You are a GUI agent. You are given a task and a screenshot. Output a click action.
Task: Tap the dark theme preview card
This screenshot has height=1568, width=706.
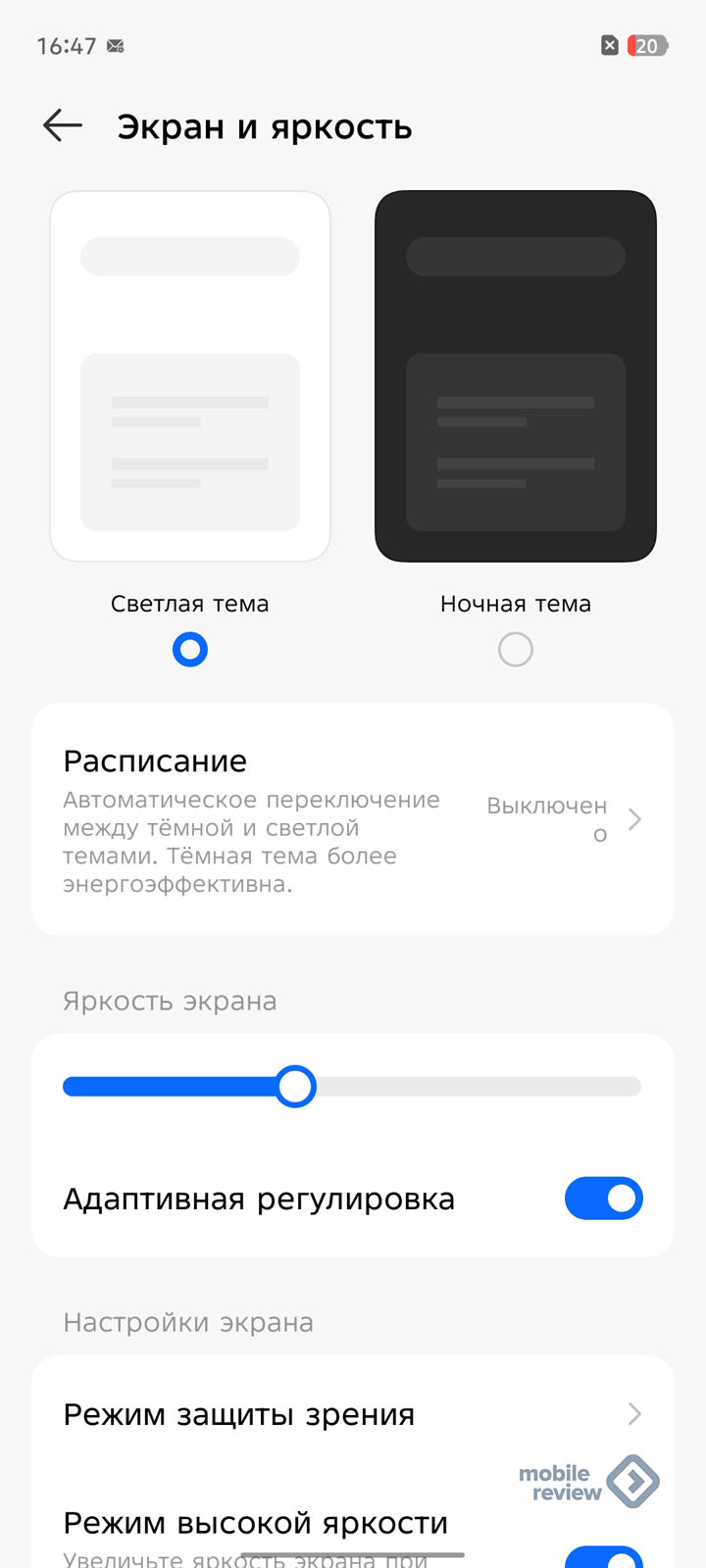[x=516, y=376]
